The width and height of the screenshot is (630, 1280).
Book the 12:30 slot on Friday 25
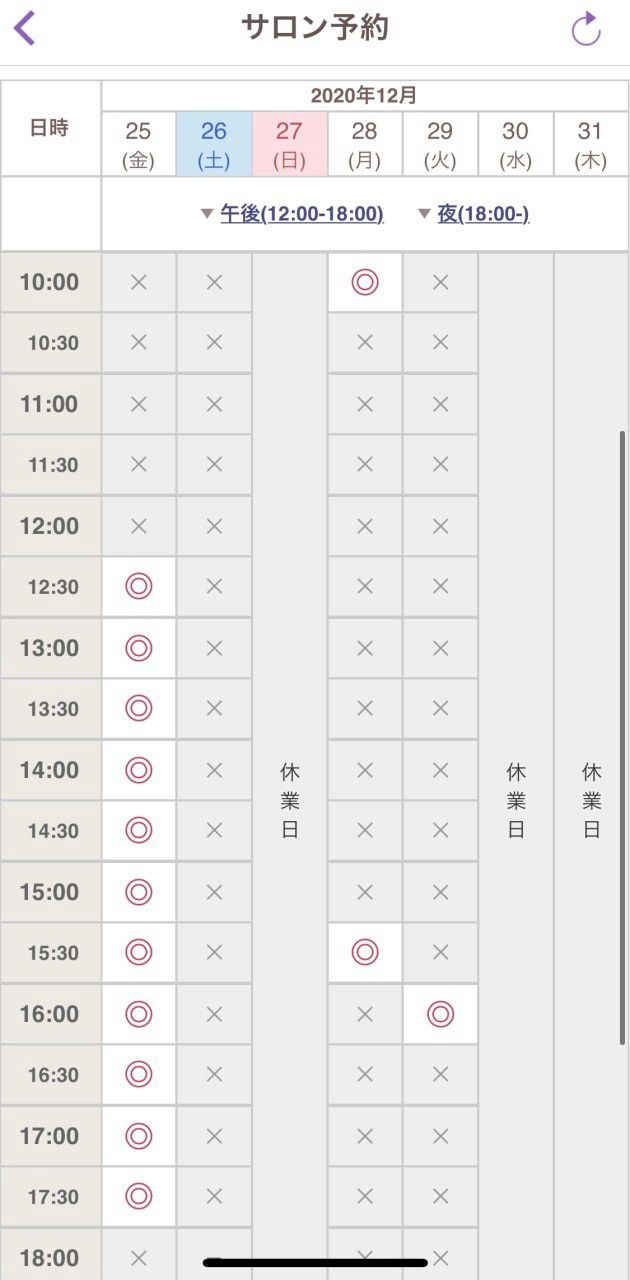click(139, 587)
